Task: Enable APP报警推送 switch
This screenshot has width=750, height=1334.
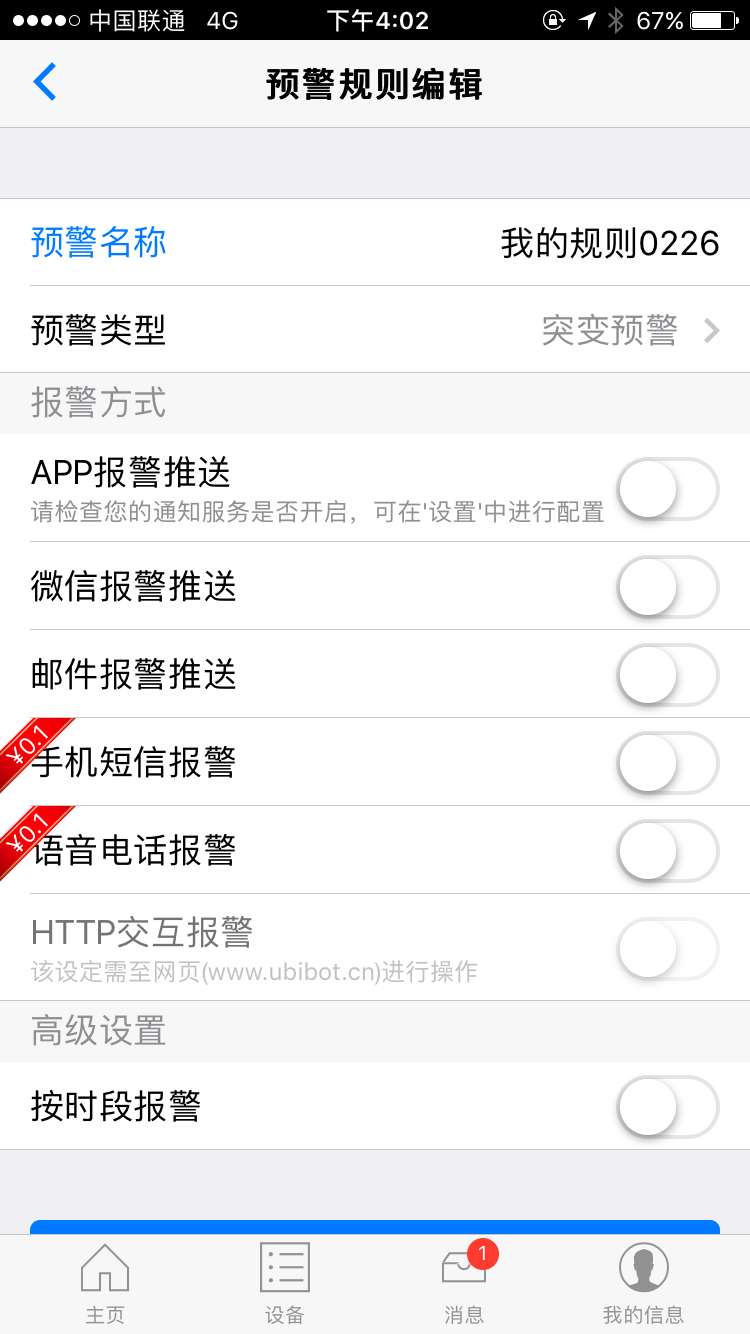Action: [x=668, y=488]
